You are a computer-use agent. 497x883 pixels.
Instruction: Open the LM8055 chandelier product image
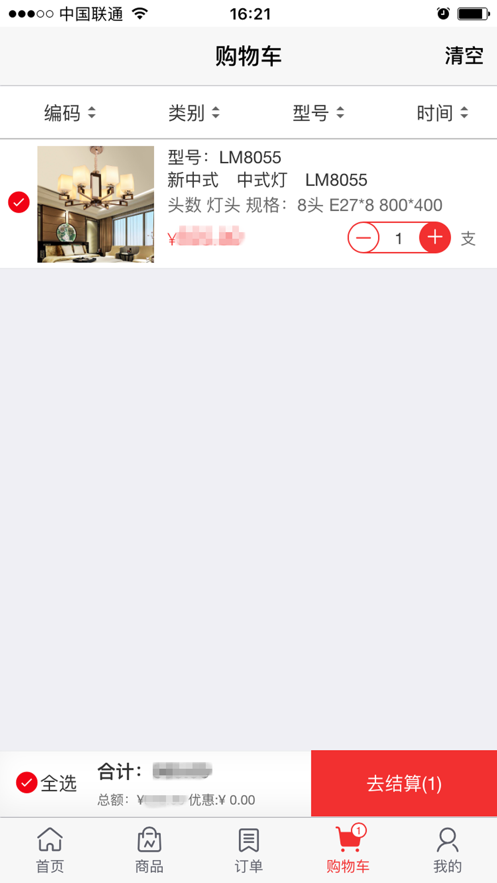pos(96,204)
